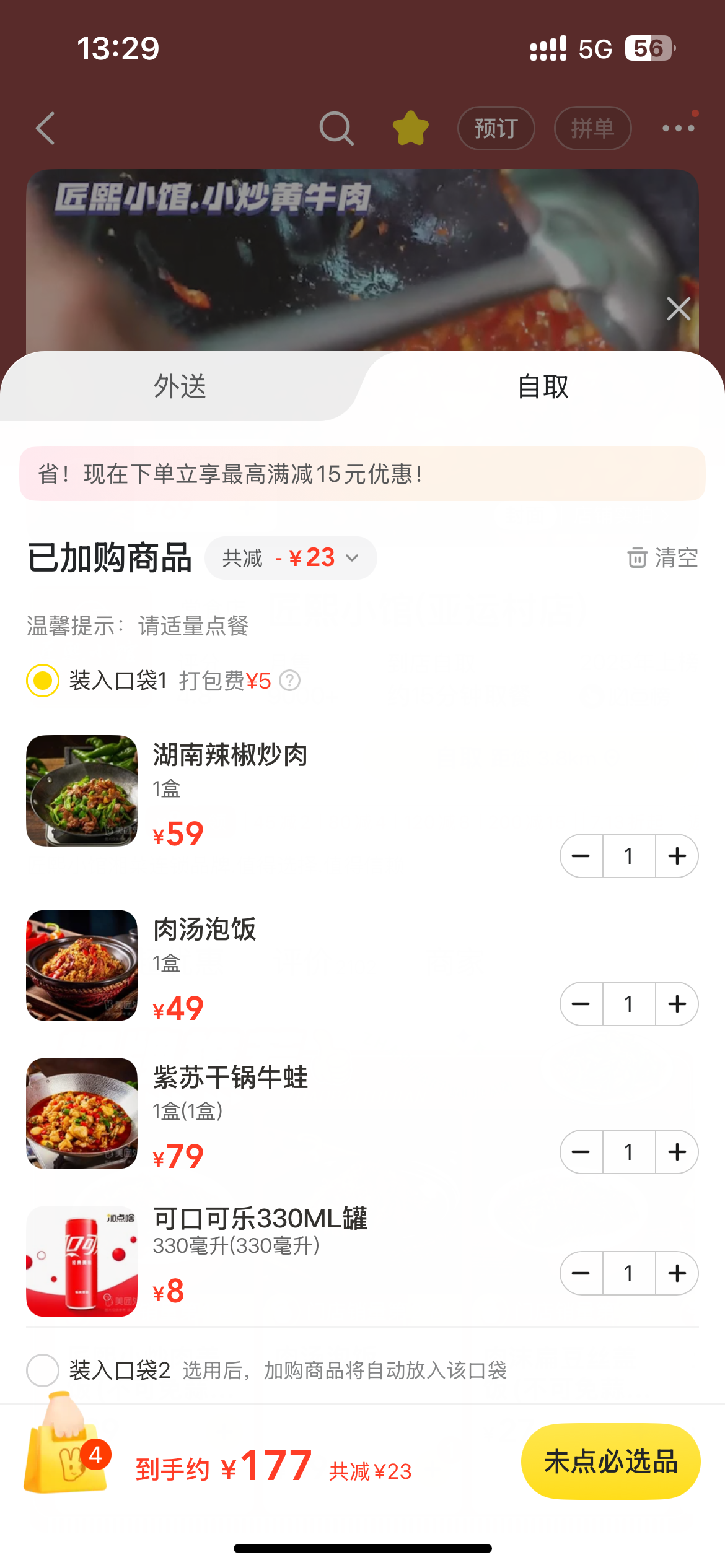This screenshot has width=725, height=1568.
Task: Decrease quantity of 可口可乐330ML罐
Action: [581, 1273]
